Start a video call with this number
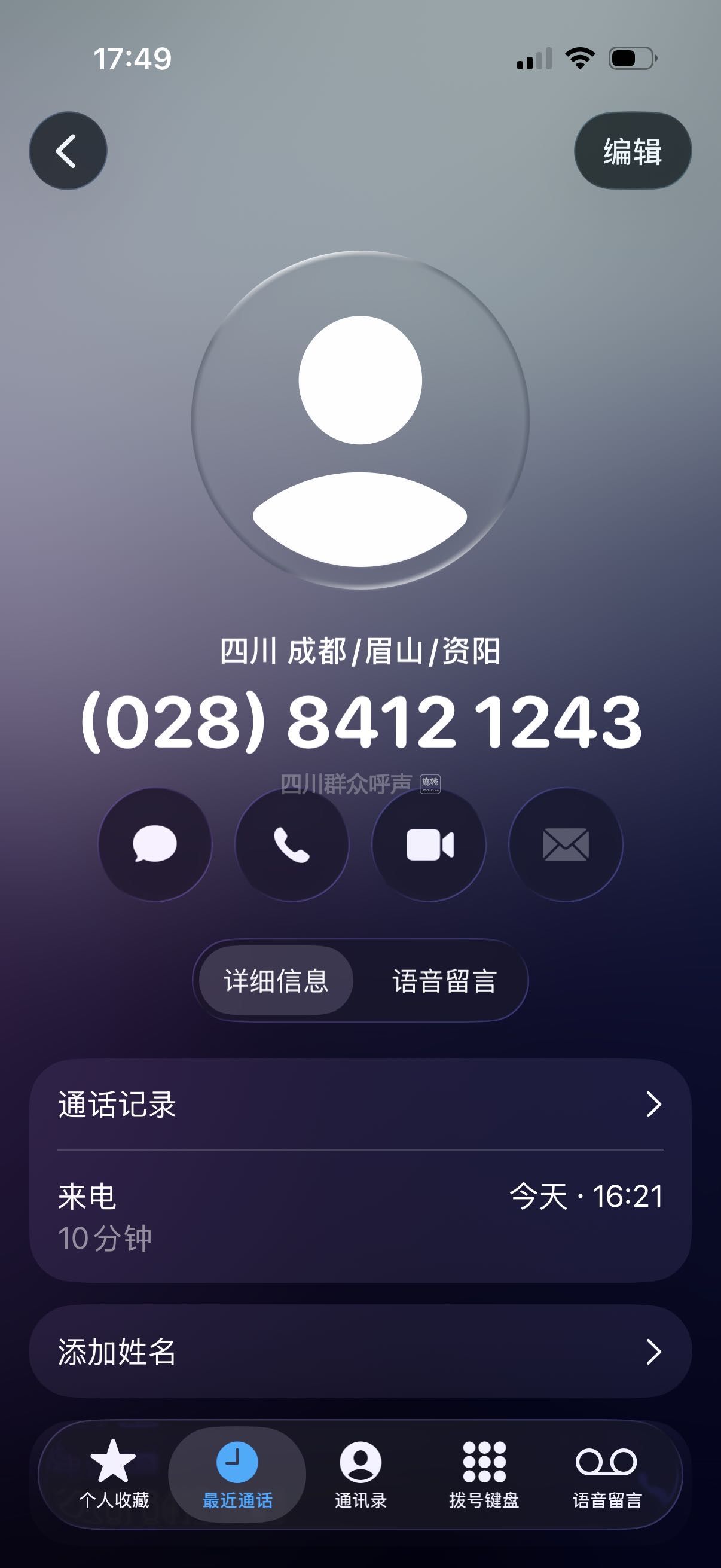Image resolution: width=721 pixels, height=1568 pixels. click(x=429, y=844)
